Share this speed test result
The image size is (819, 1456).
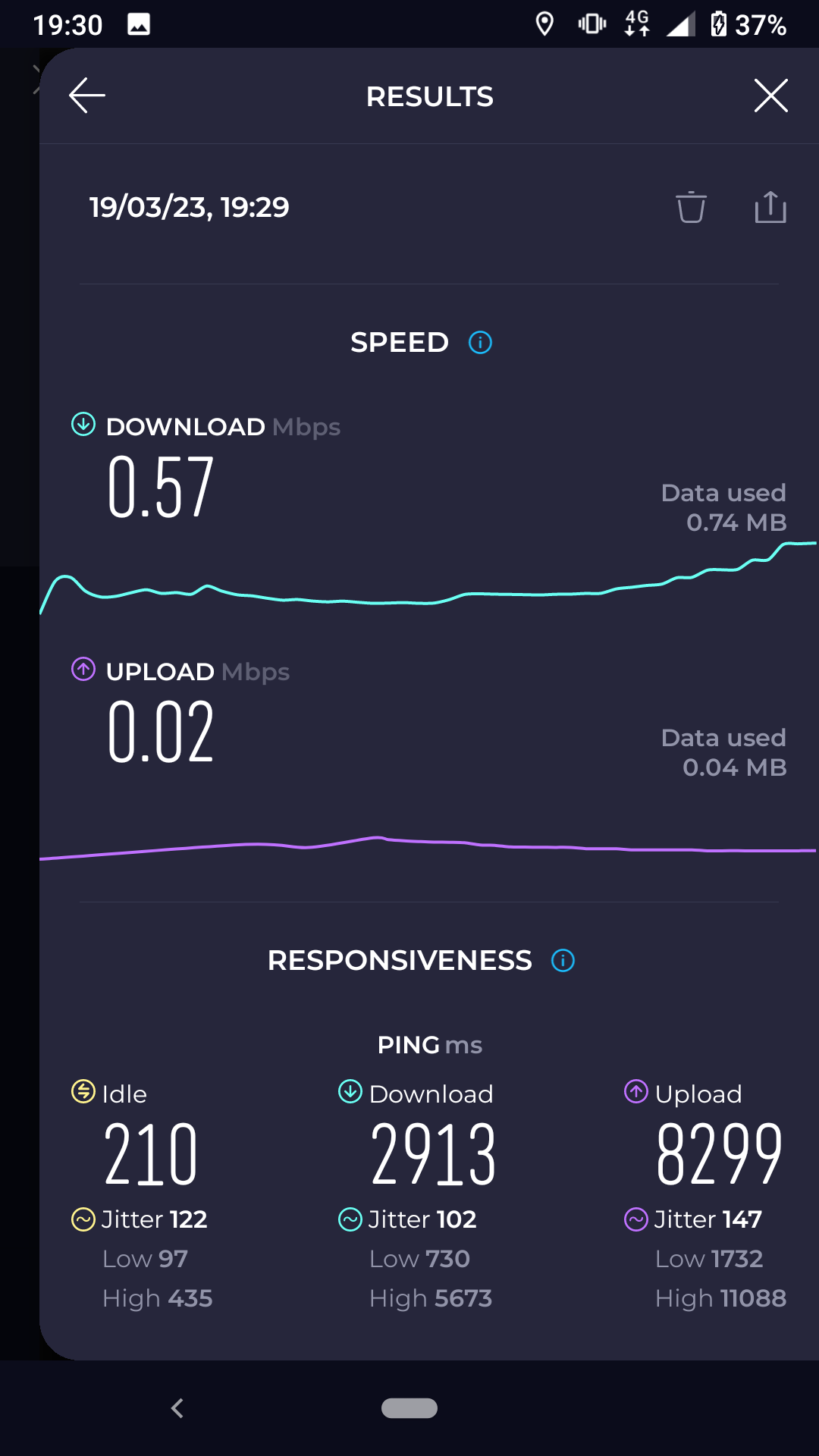(x=770, y=207)
